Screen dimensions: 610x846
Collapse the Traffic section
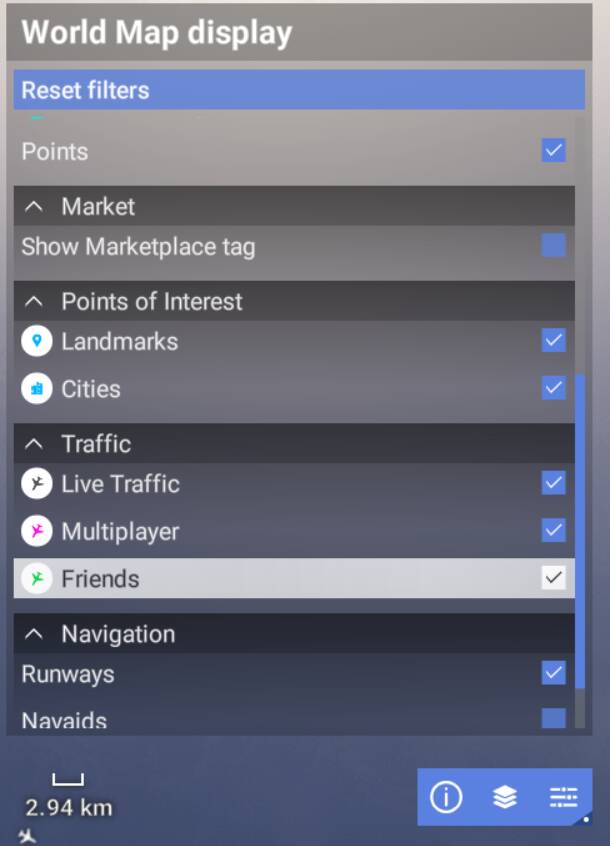click(x=34, y=444)
